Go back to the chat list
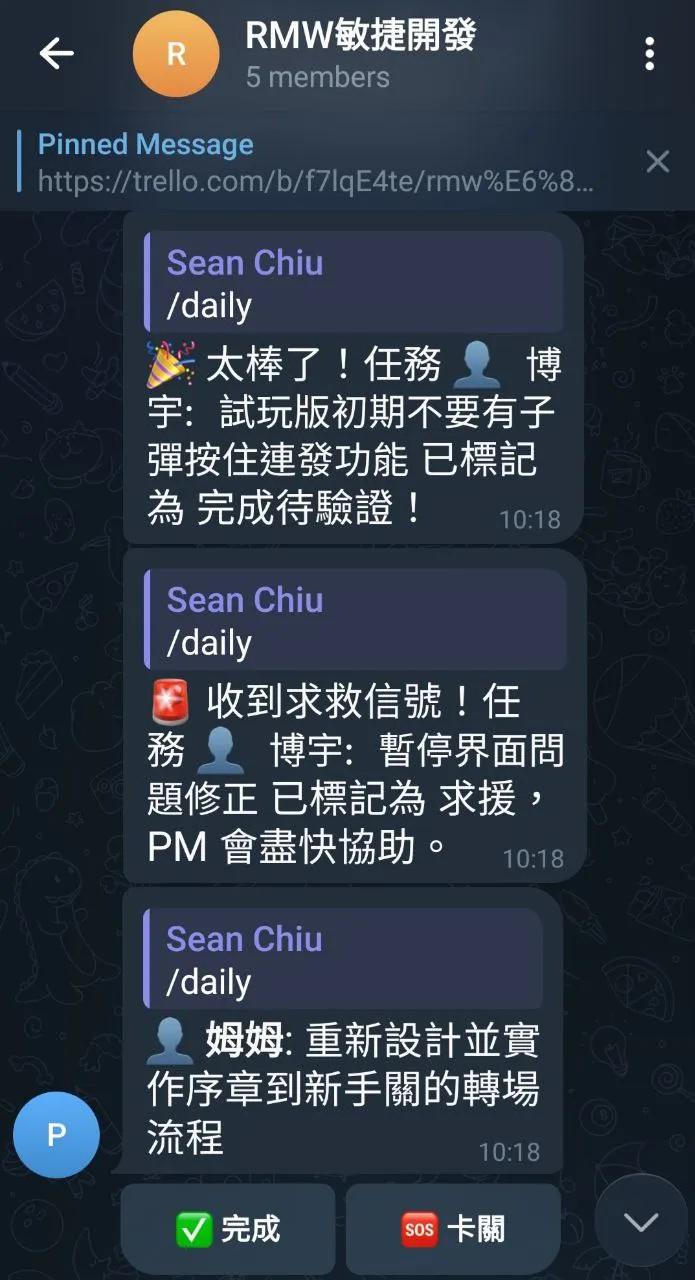Image resolution: width=695 pixels, height=1280 pixels. tap(56, 54)
